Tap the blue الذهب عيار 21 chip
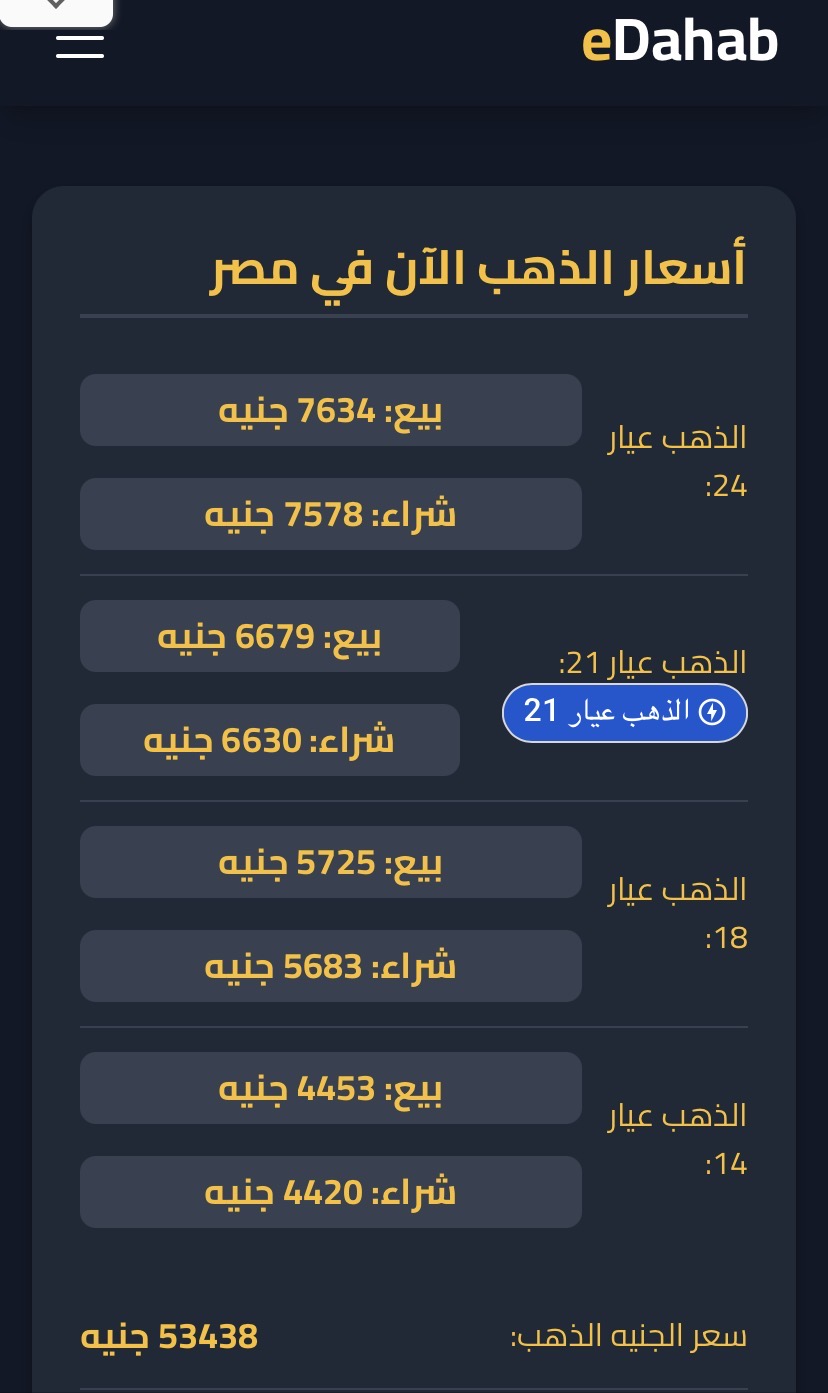 pyautogui.click(x=624, y=712)
